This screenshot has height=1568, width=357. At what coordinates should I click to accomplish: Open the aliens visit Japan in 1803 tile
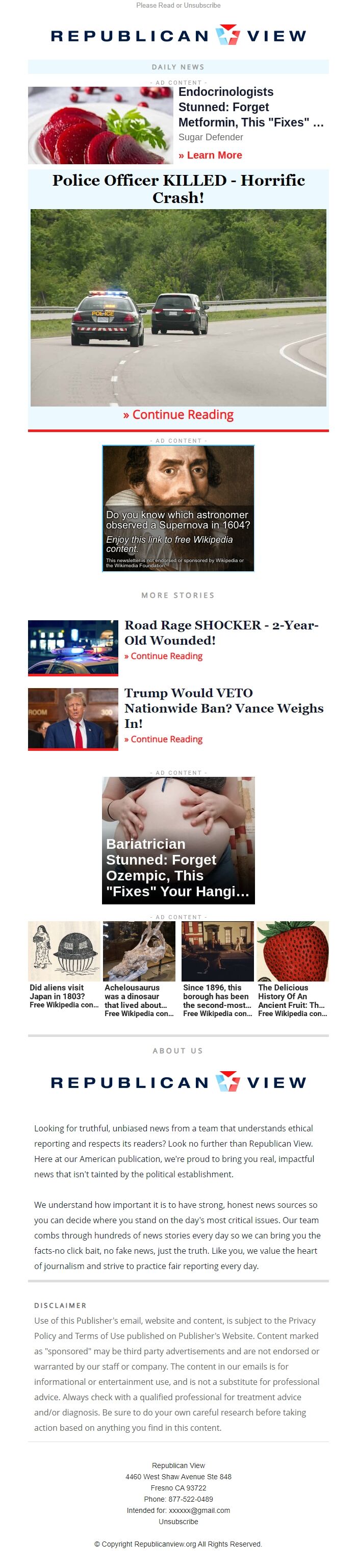(x=64, y=967)
